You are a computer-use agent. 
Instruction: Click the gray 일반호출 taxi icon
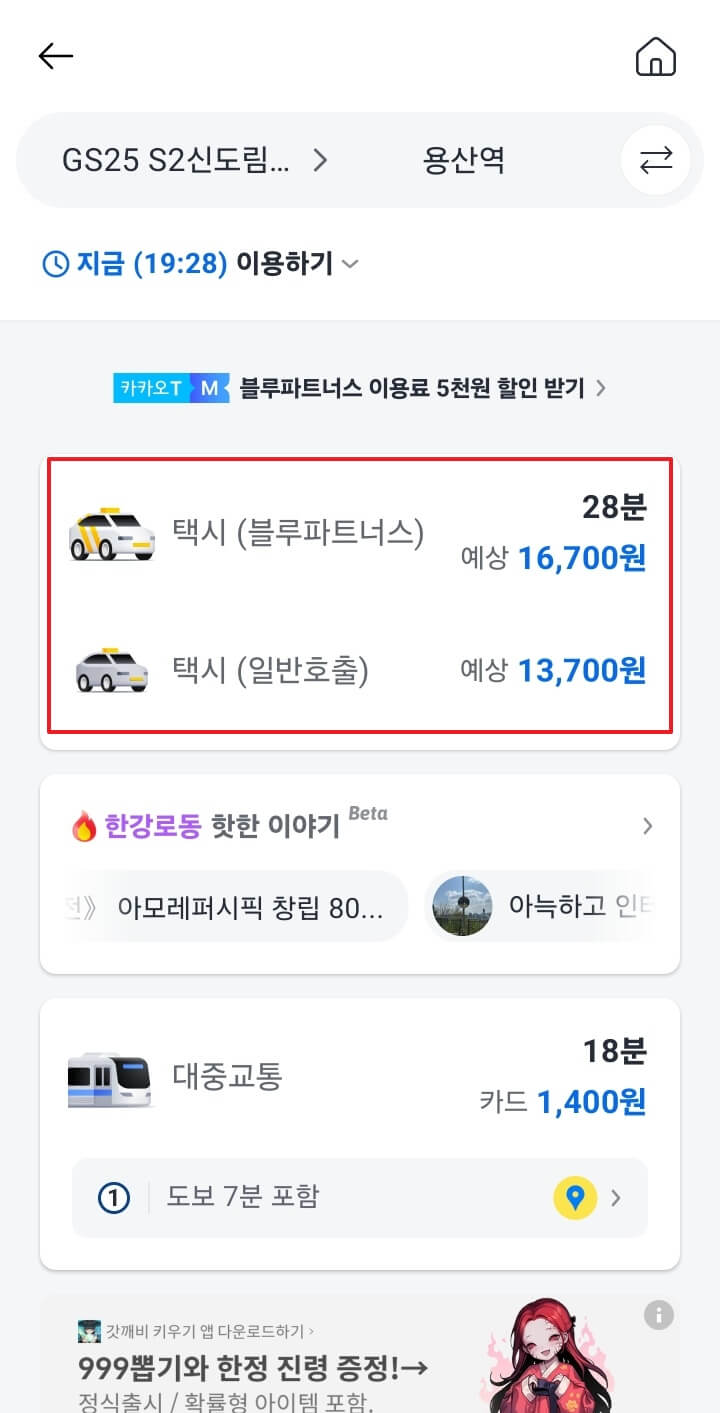(x=110, y=670)
